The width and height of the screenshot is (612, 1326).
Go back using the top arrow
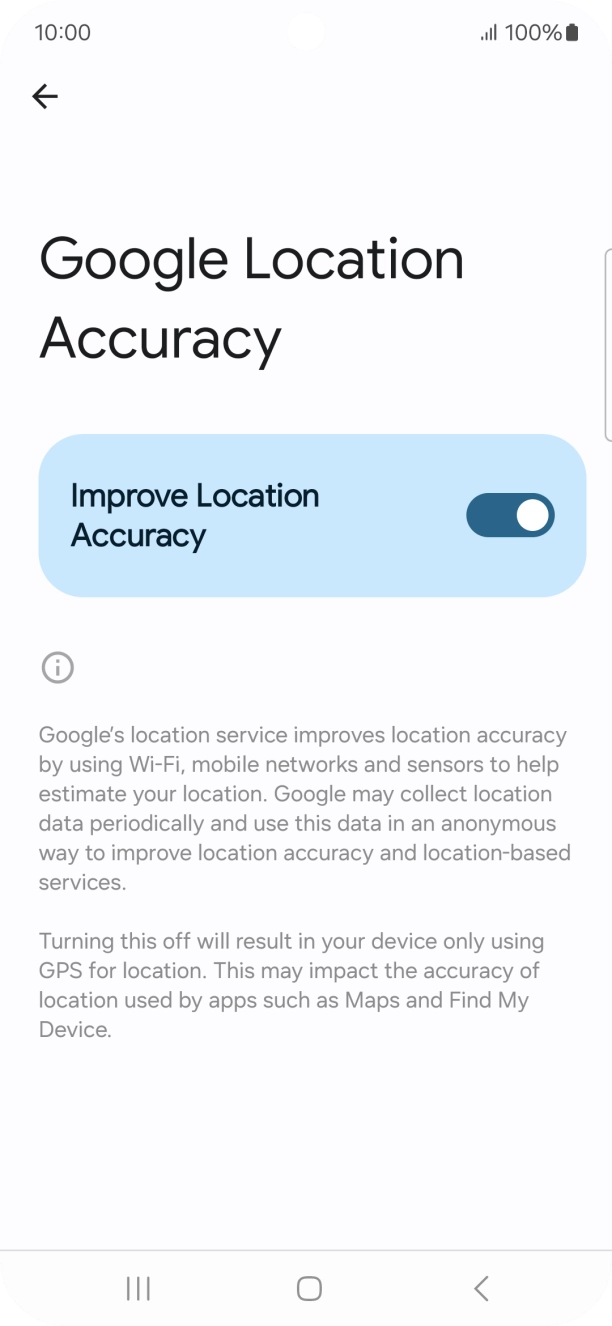[x=45, y=96]
